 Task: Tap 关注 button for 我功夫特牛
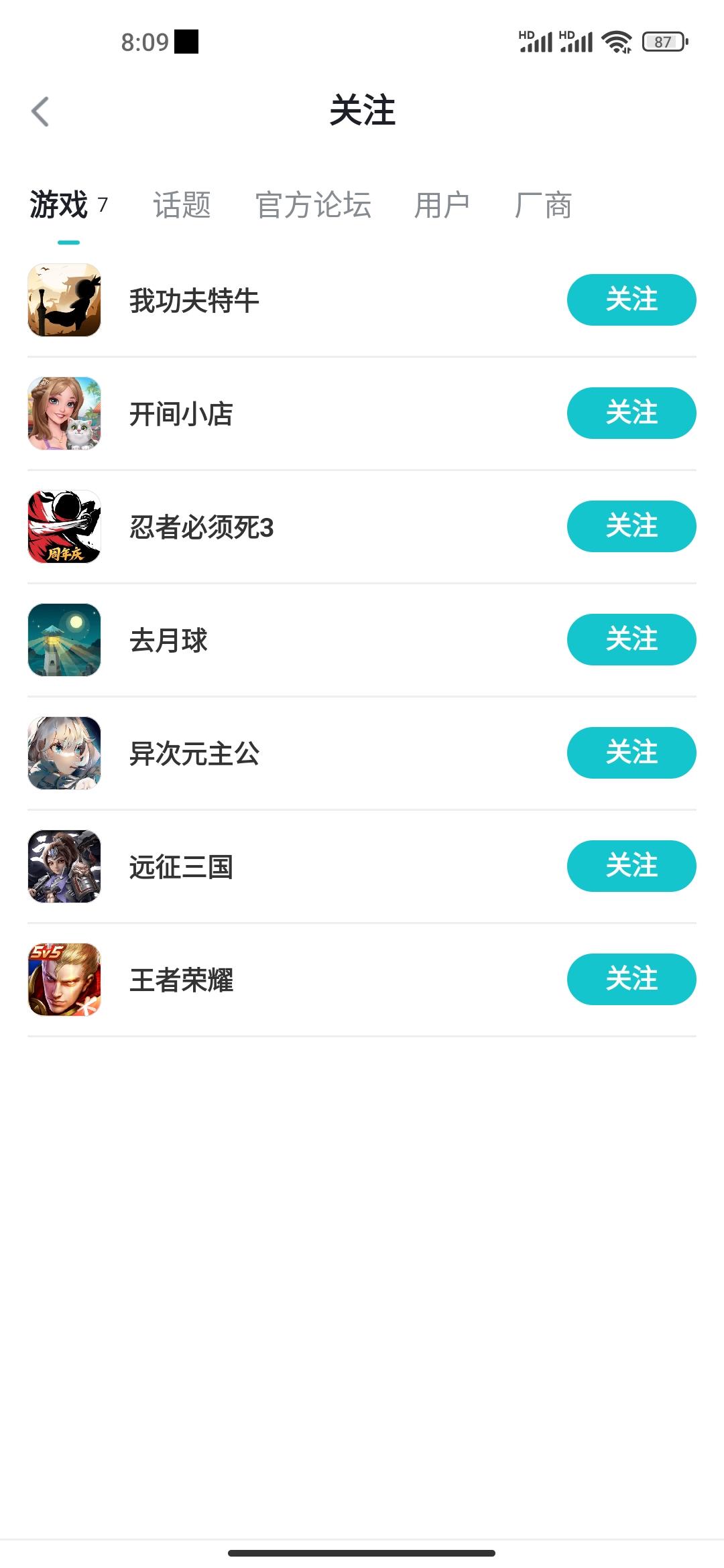631,300
